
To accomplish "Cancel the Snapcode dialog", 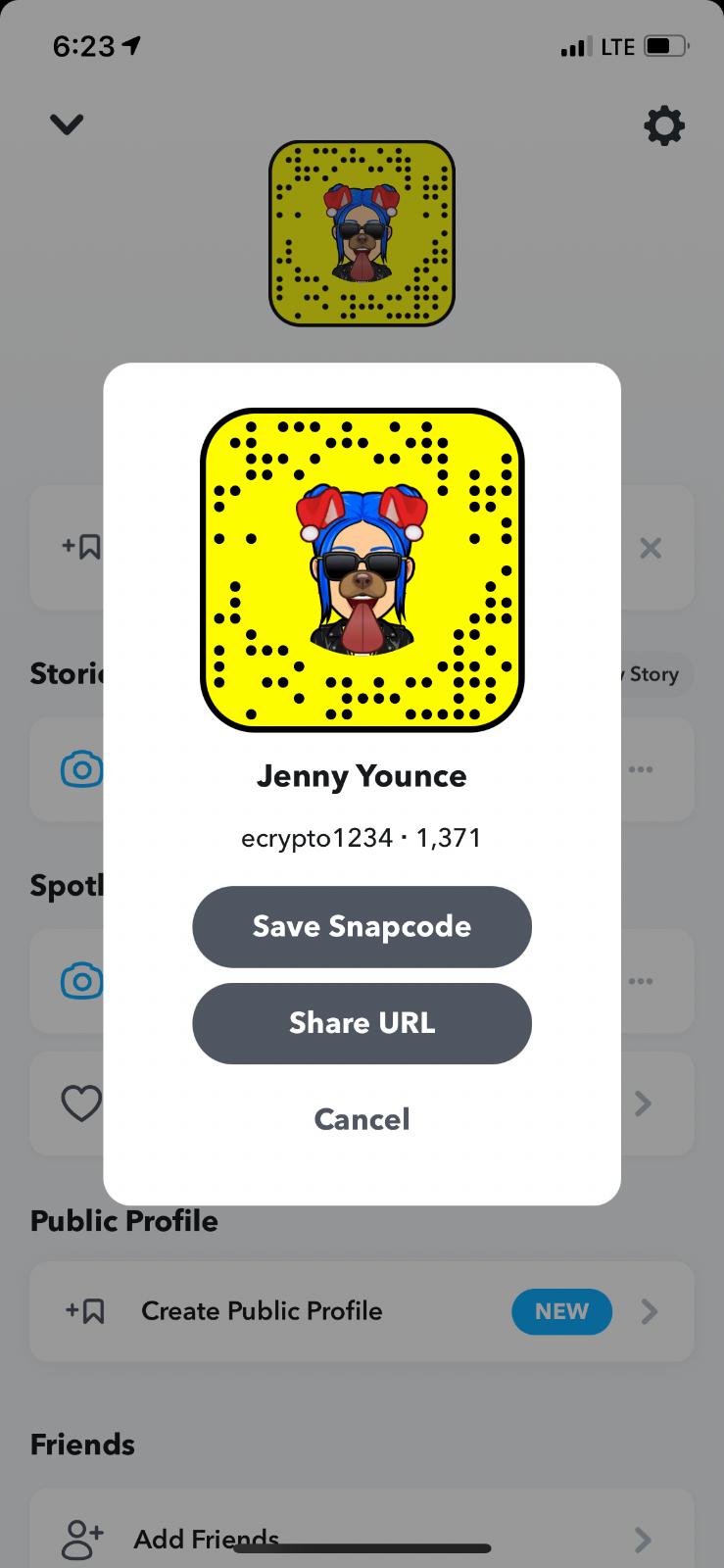I will pos(362,1119).
